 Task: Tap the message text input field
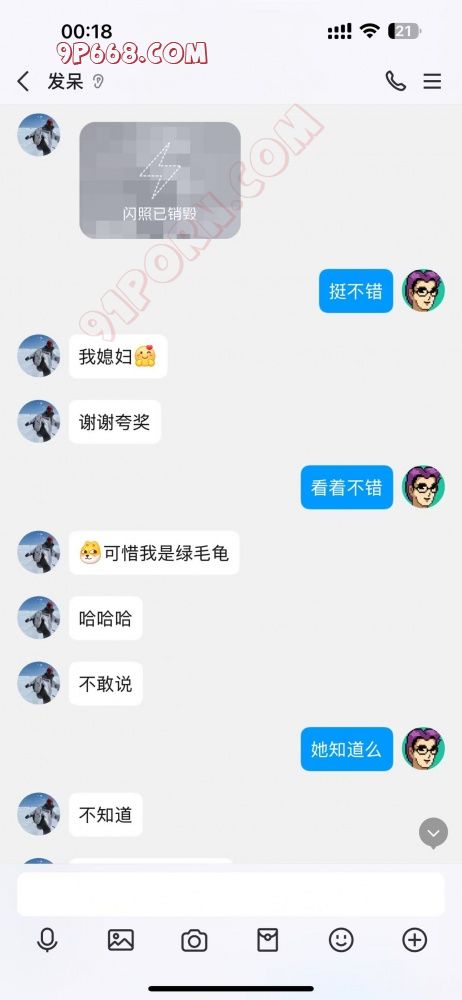231,893
